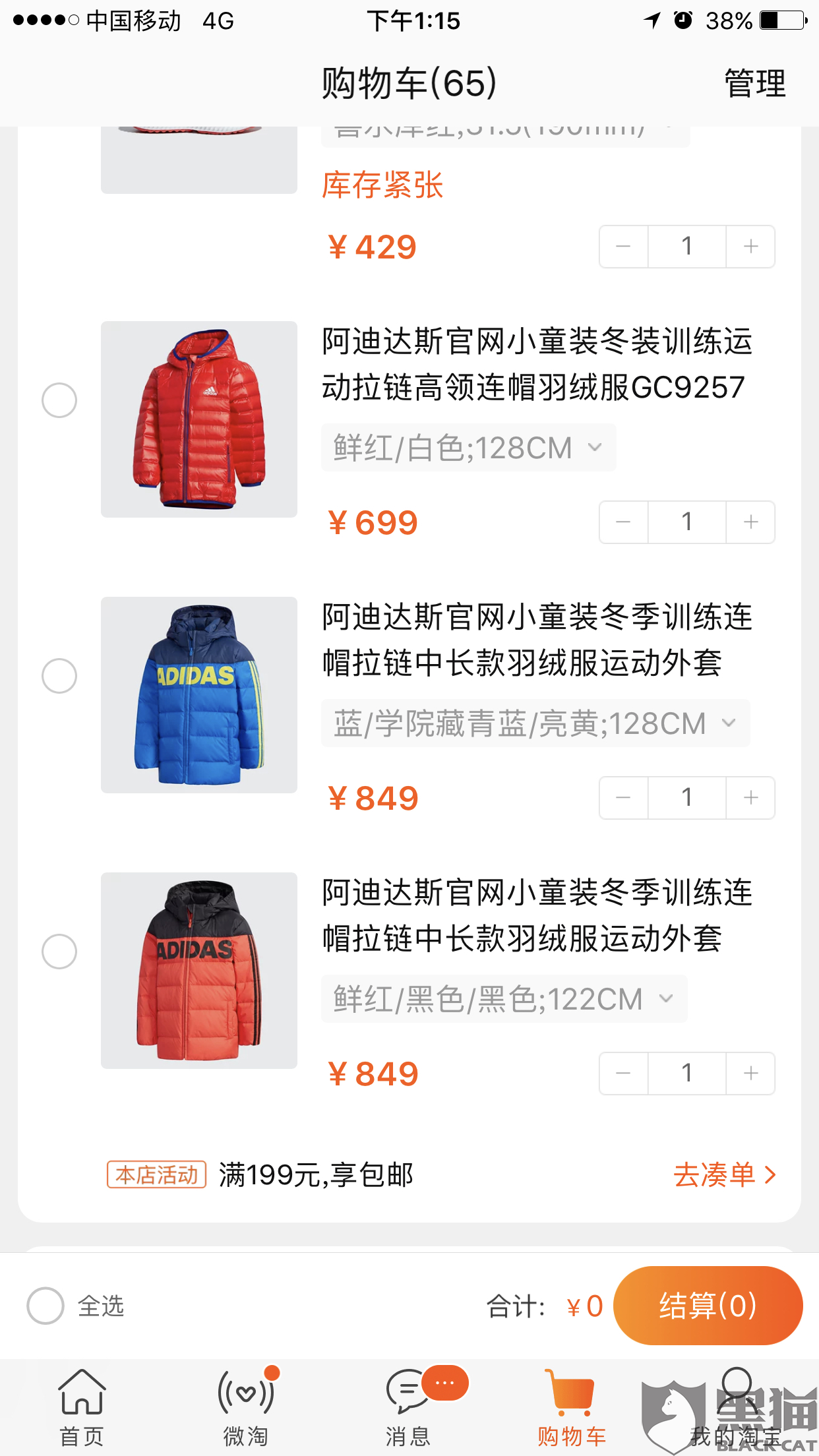
Task: Increase quantity of the red/black 122CM jacket
Action: coord(750,1074)
